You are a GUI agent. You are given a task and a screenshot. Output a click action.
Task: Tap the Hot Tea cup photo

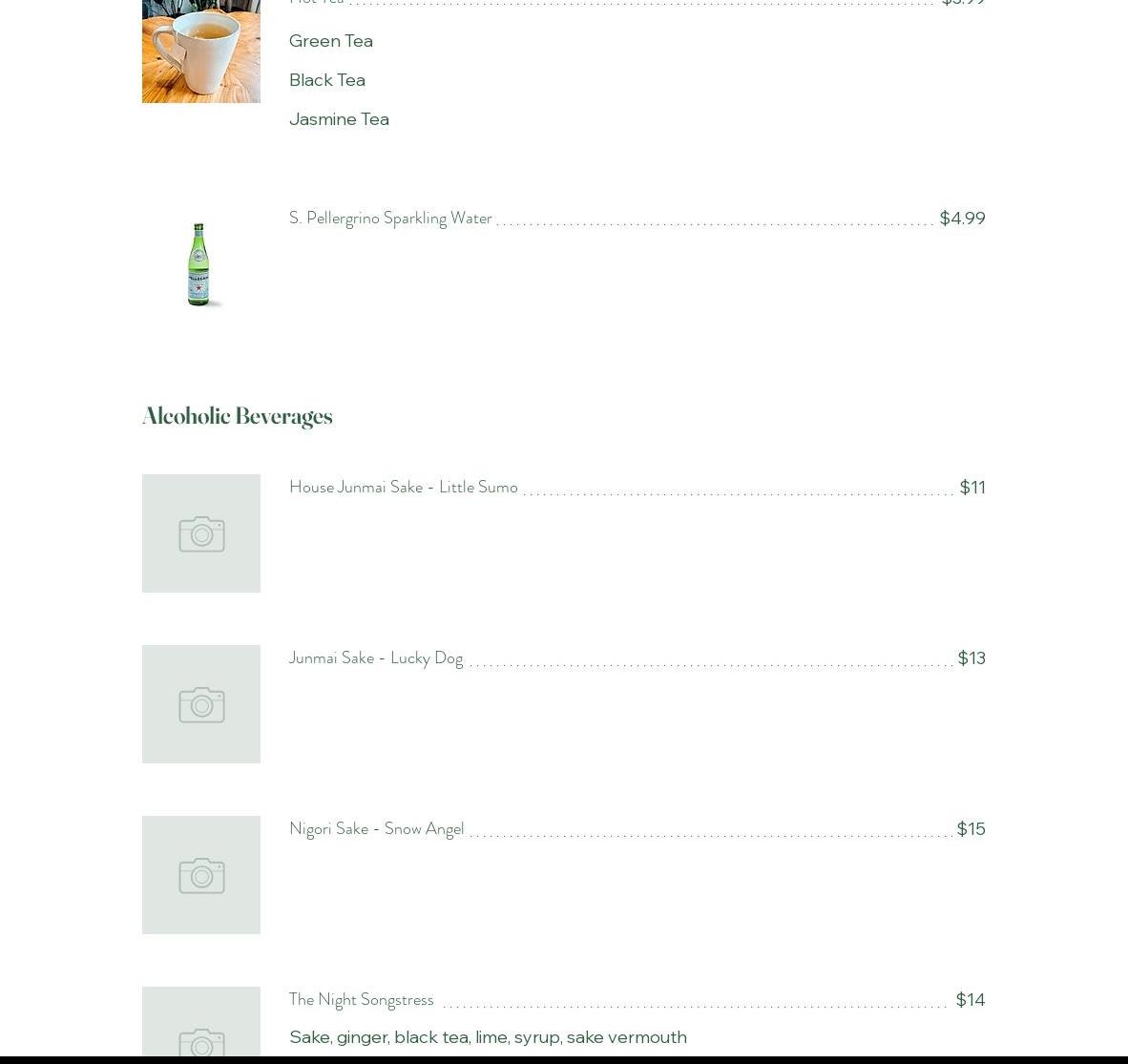tap(200, 50)
